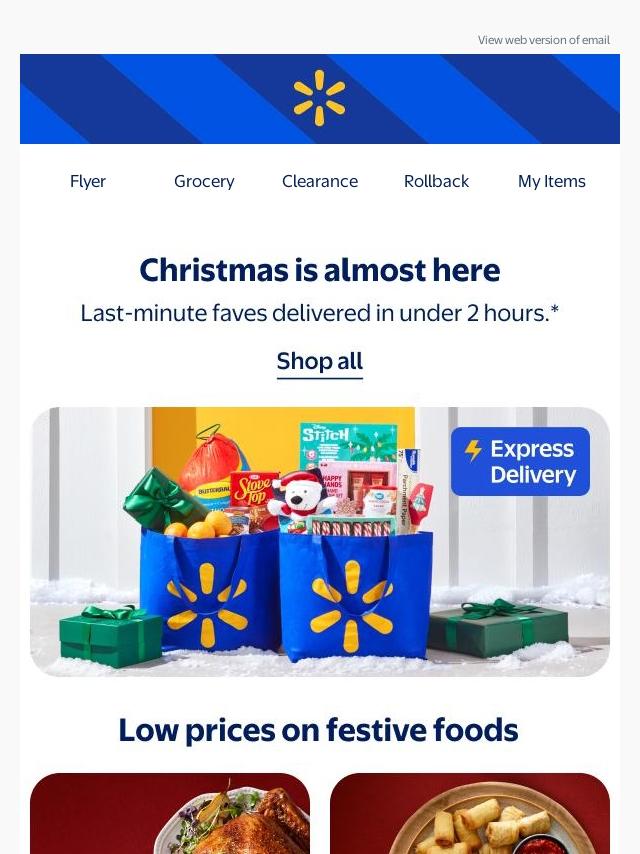Image resolution: width=640 pixels, height=854 pixels.
Task: Tap the Shop all link
Action: tap(320, 361)
